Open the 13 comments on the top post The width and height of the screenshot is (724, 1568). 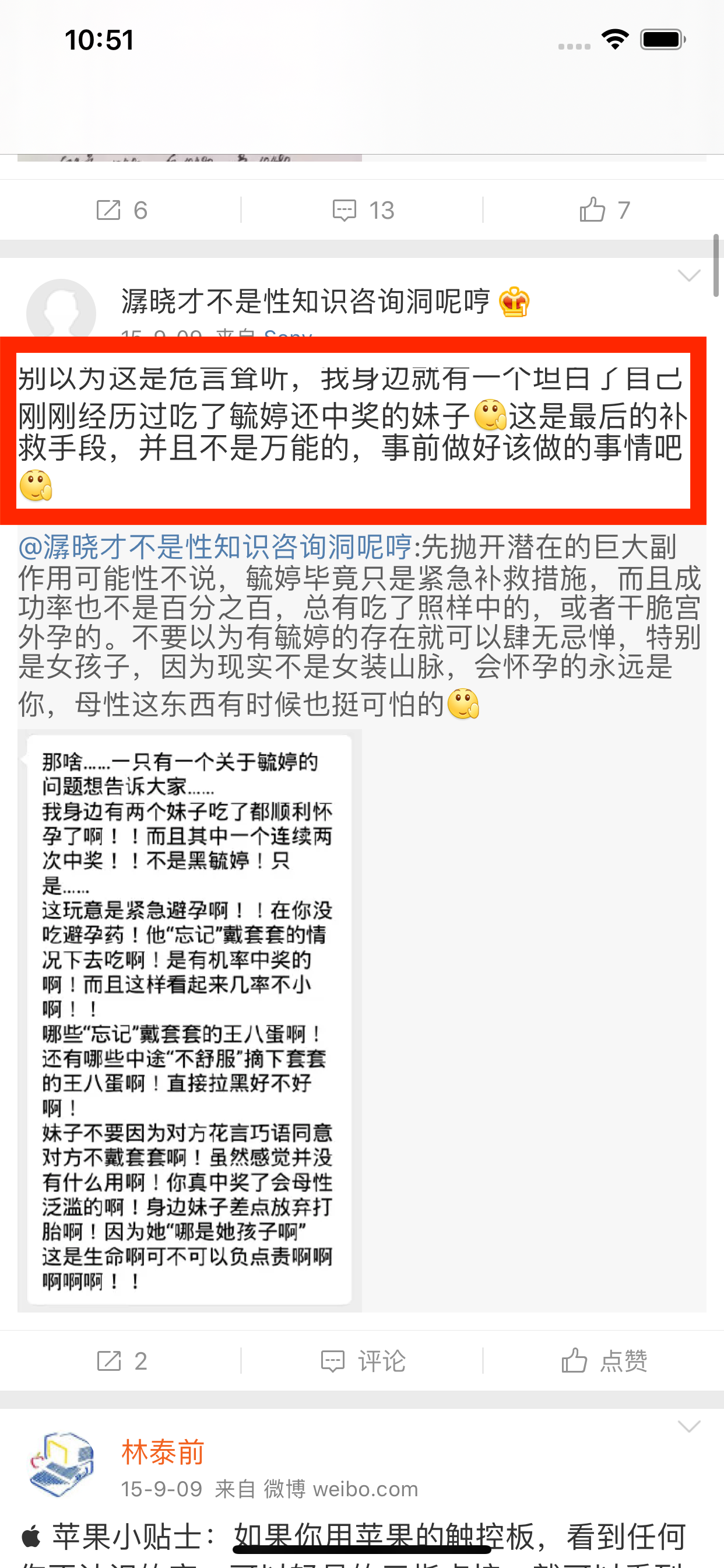363,211
